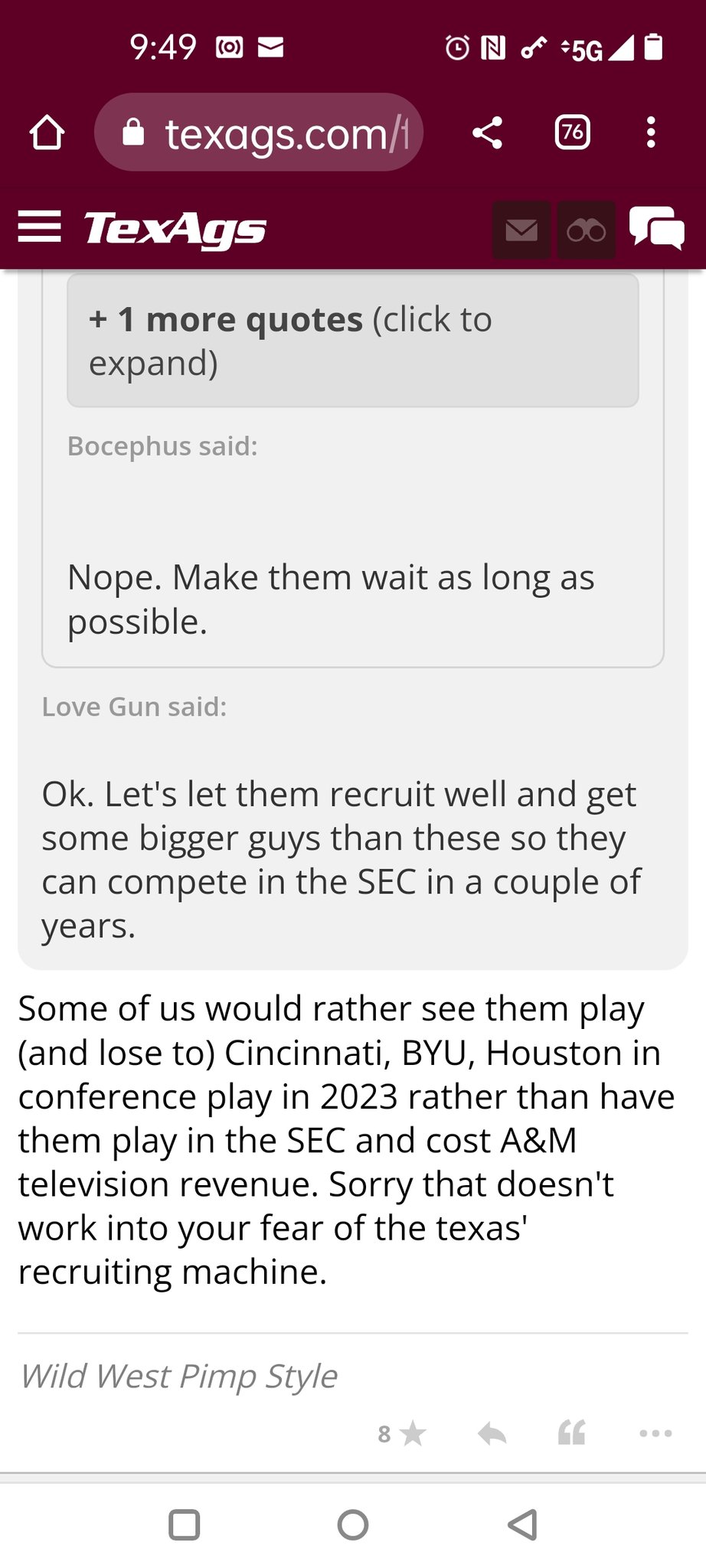The width and height of the screenshot is (706, 1568).
Task: Open the browser's three-dot overflow menu
Action: [x=651, y=132]
